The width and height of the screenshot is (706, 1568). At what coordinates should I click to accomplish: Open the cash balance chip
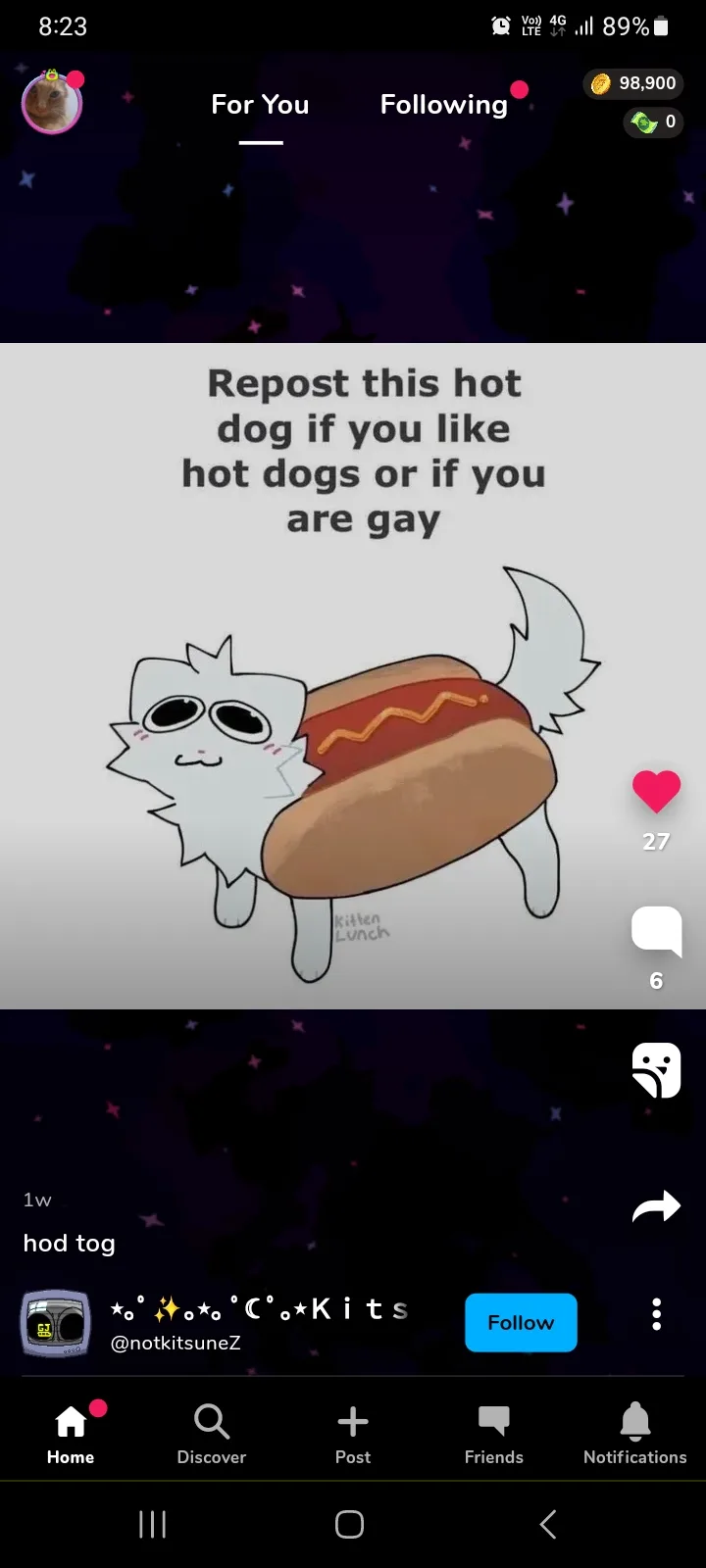[x=652, y=122]
